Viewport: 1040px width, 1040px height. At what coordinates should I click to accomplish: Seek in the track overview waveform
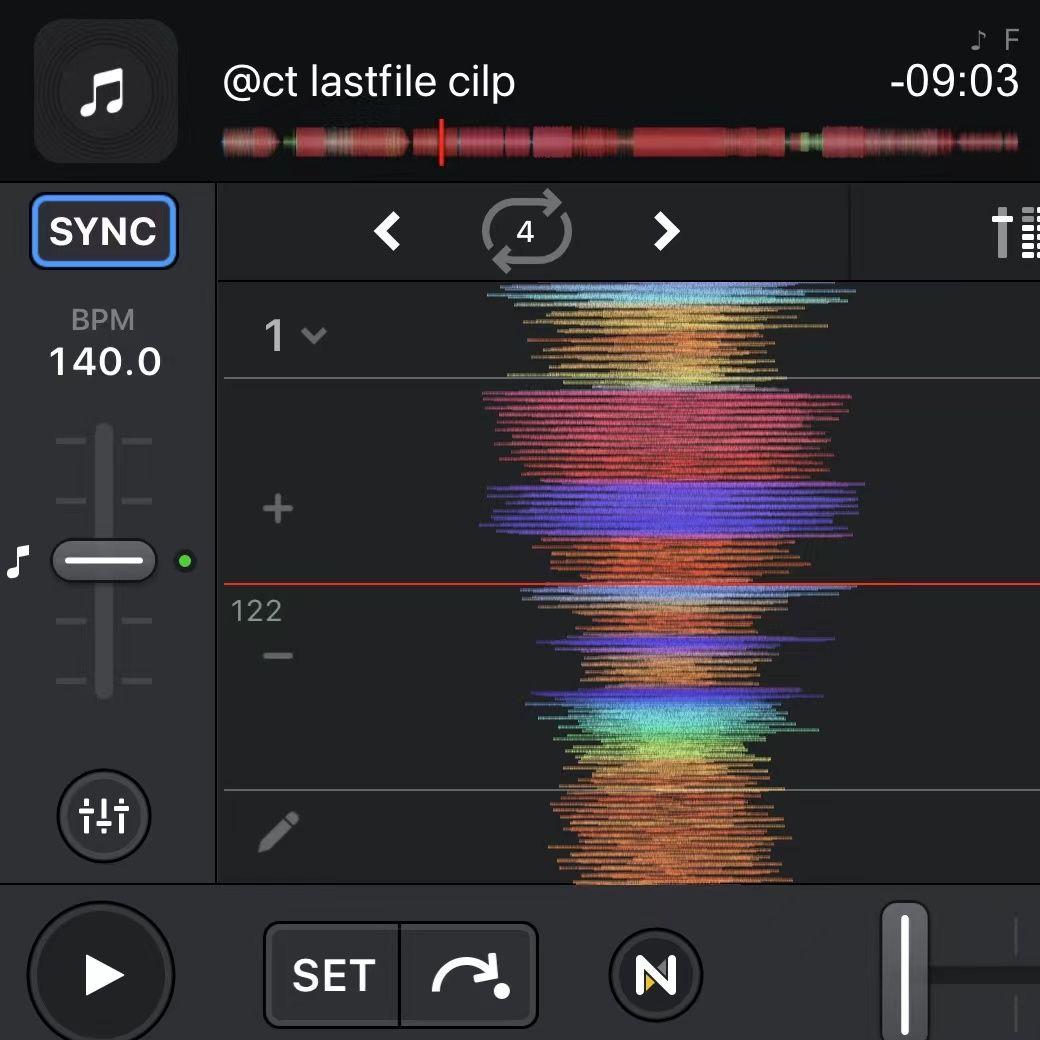click(620, 142)
